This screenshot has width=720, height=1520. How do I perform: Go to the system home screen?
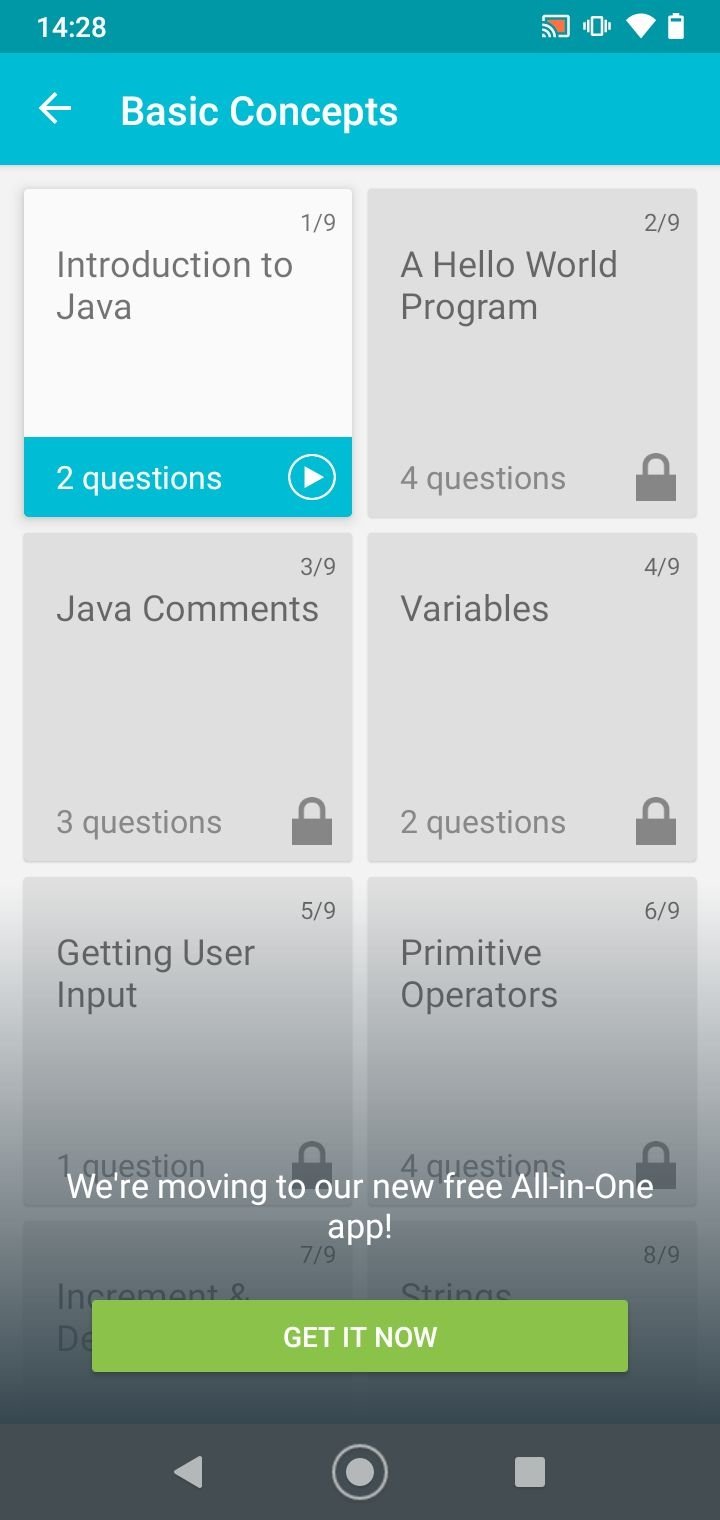point(360,1471)
